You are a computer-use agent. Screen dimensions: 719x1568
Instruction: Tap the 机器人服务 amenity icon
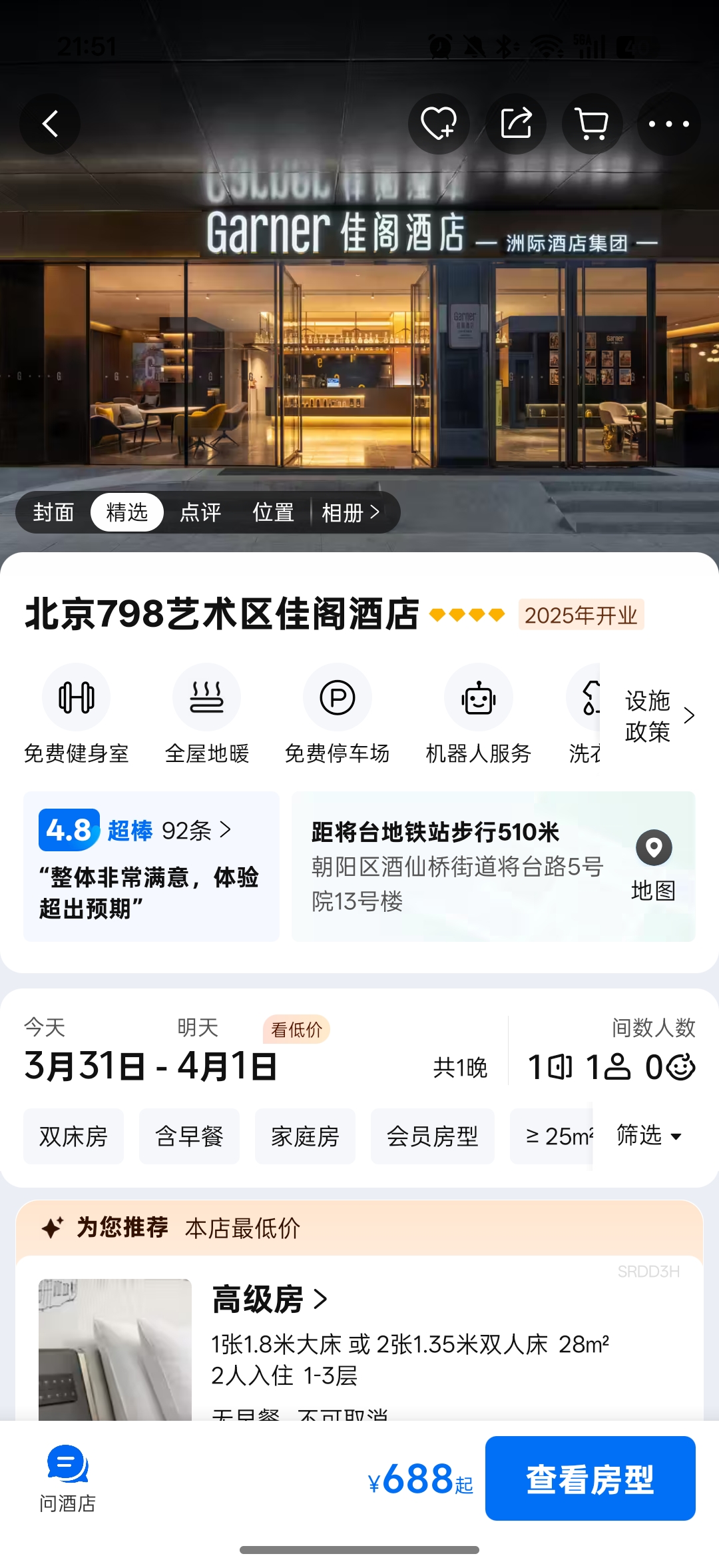pos(477,697)
